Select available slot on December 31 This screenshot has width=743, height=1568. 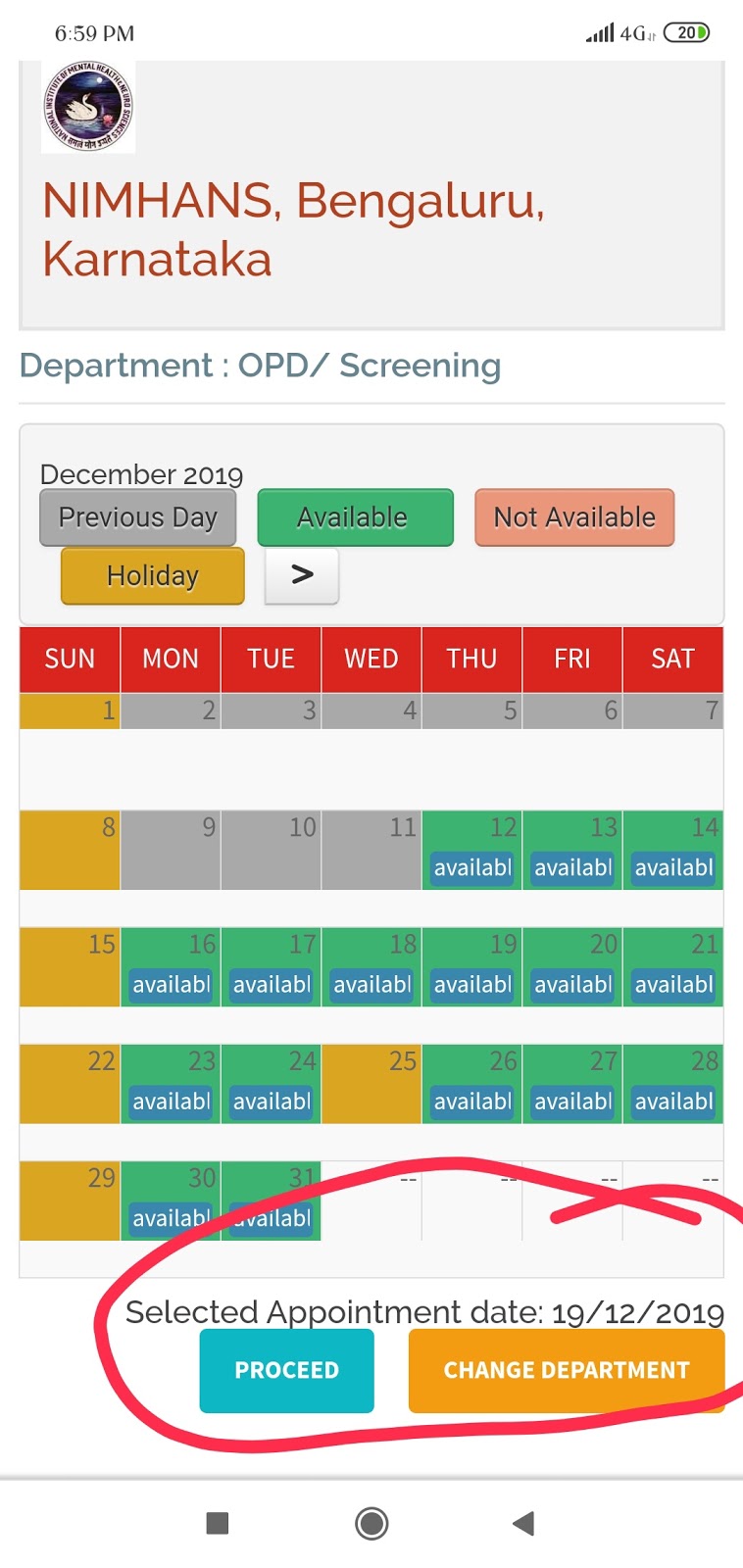(x=272, y=1219)
